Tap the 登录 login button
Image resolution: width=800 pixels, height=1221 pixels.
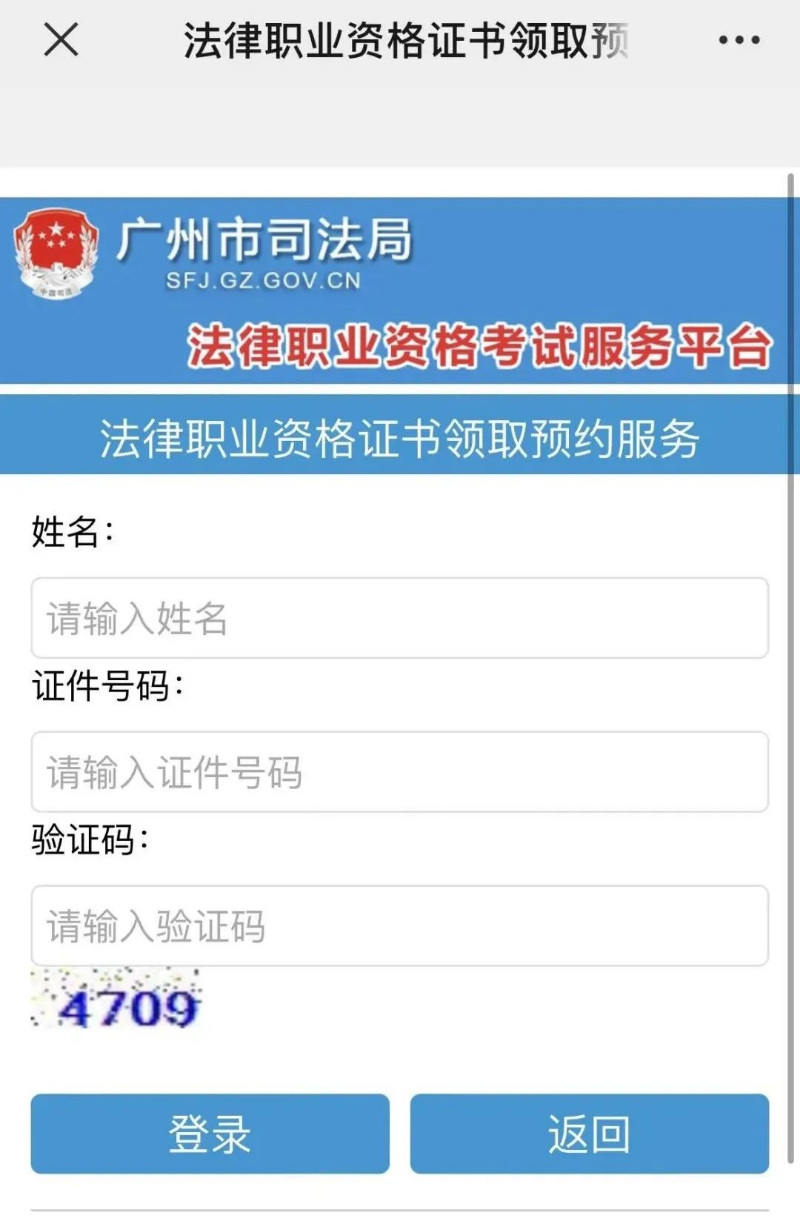pyautogui.click(x=210, y=1134)
